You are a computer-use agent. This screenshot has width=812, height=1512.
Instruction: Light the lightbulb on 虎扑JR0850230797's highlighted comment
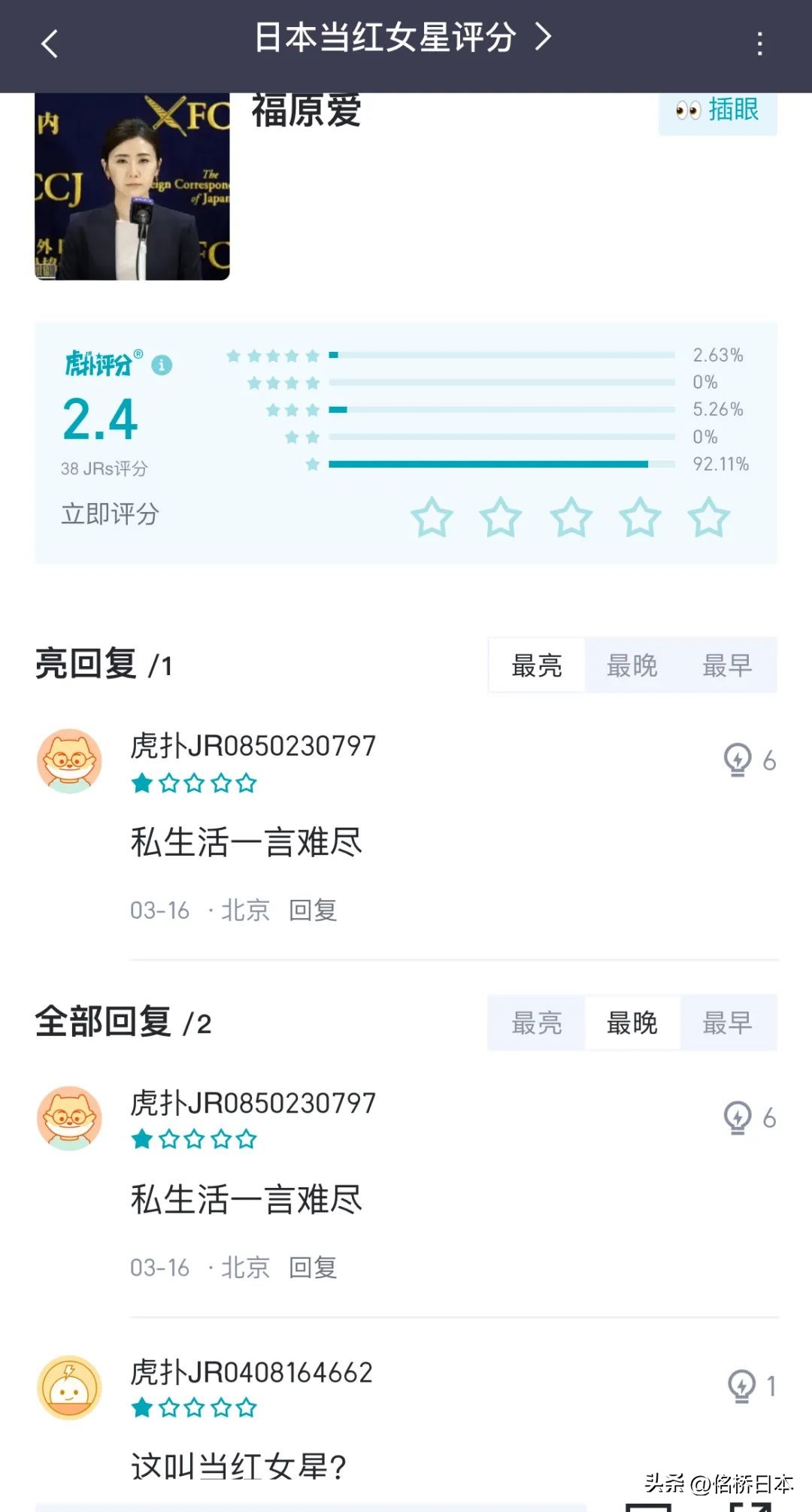738,760
